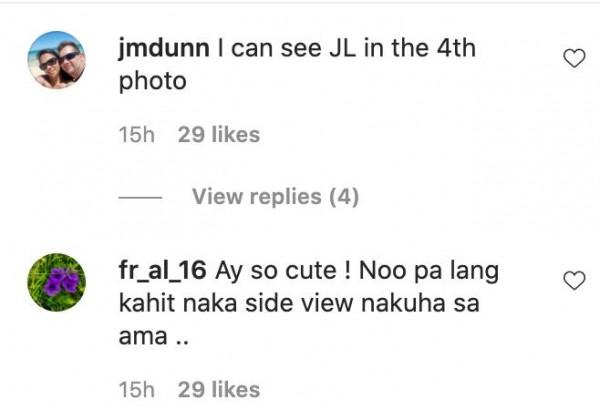This screenshot has width=600, height=410.
Task: Like fr_al_16's comment
Action: (574, 281)
